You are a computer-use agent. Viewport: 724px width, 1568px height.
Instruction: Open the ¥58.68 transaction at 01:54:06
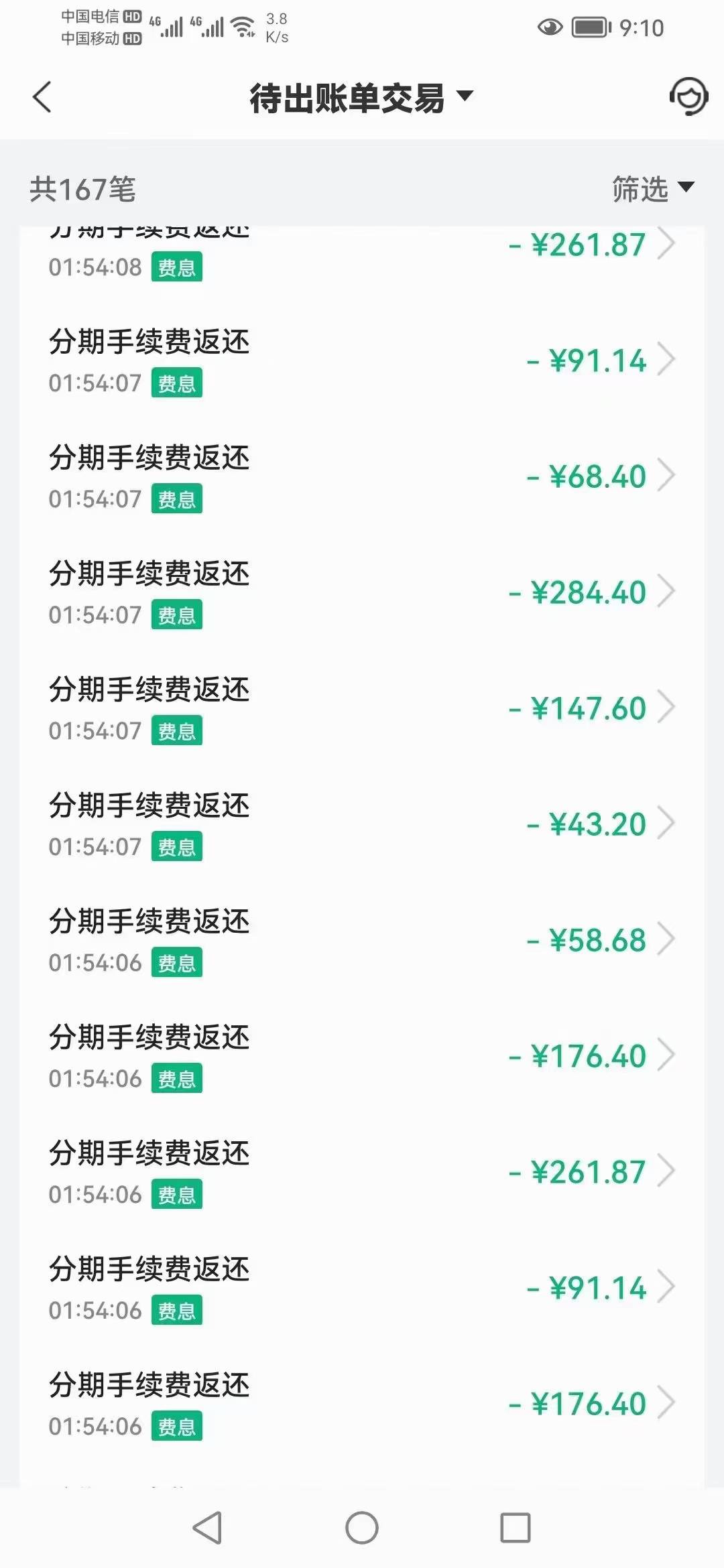point(362,941)
